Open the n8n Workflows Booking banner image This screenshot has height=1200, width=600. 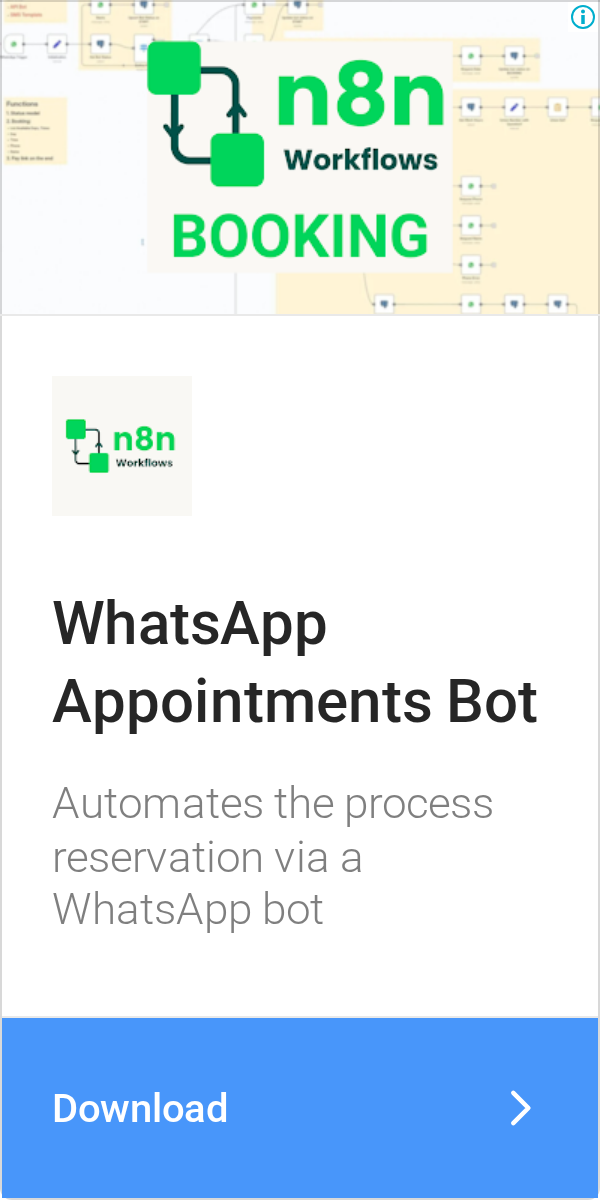click(300, 158)
